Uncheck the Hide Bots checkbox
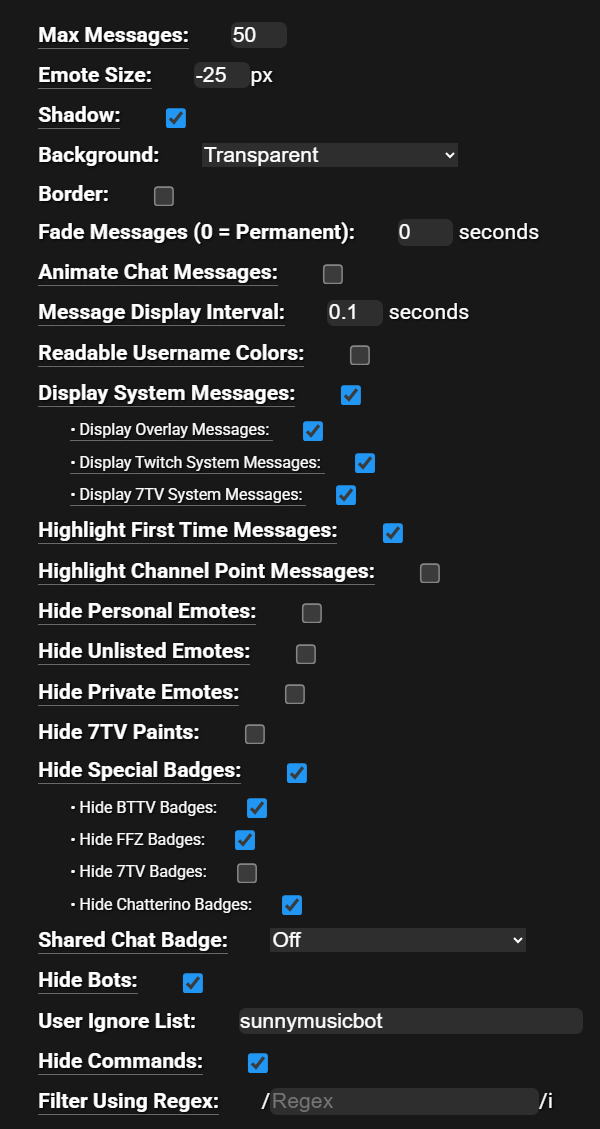The image size is (600, 1129). (193, 983)
